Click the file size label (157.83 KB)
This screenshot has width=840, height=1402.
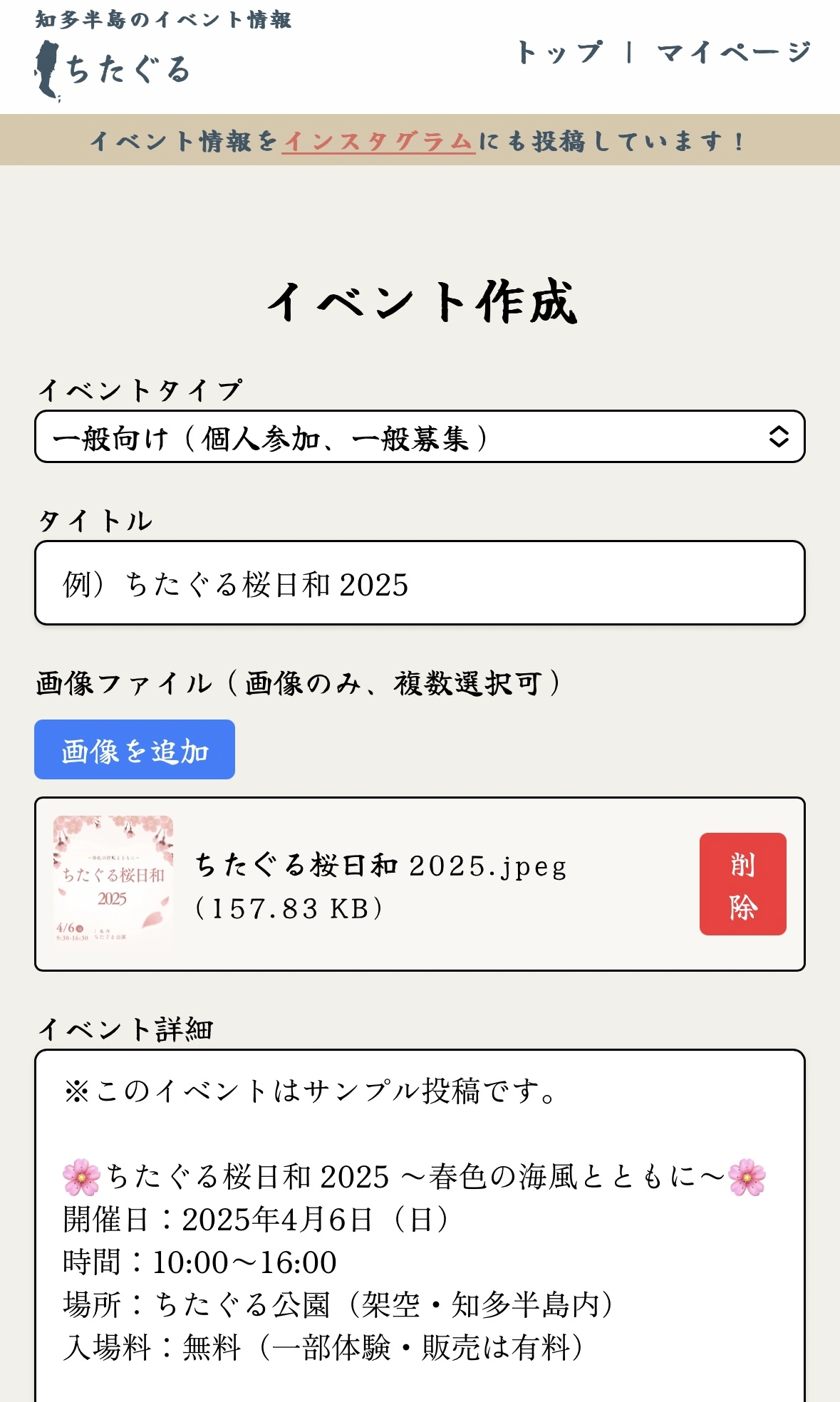291,908
